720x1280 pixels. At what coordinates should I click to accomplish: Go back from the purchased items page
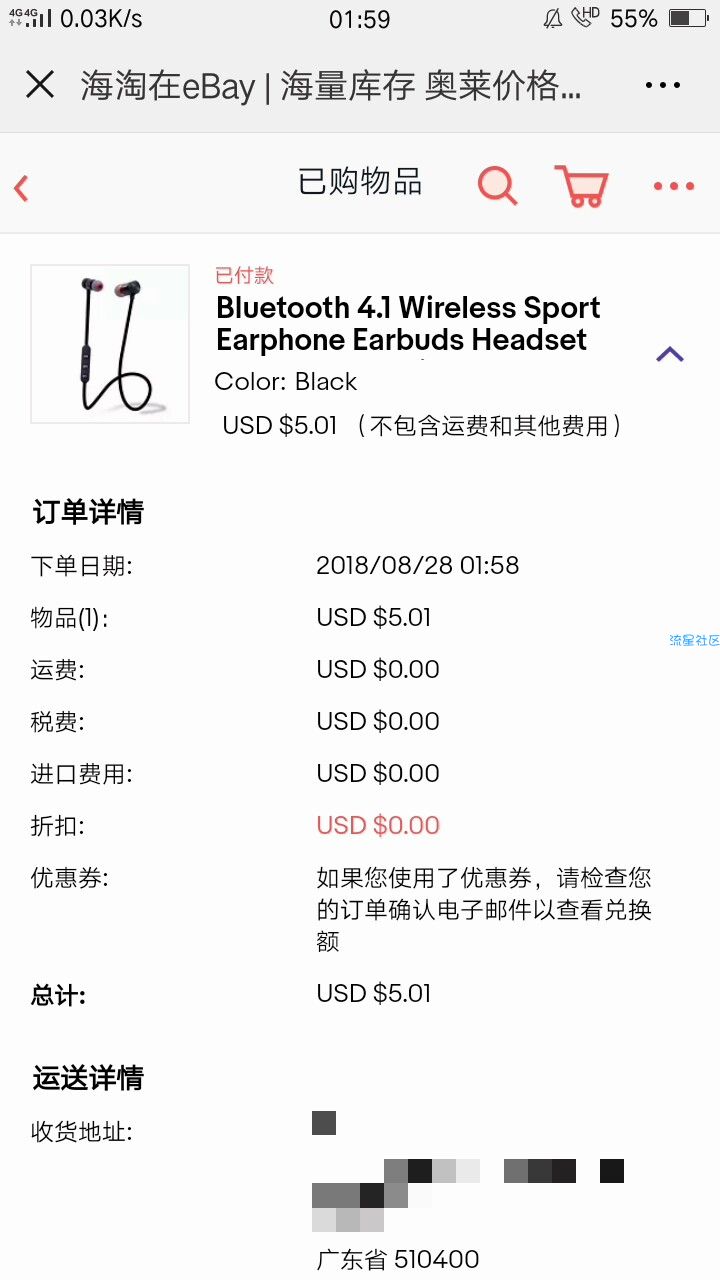click(22, 187)
